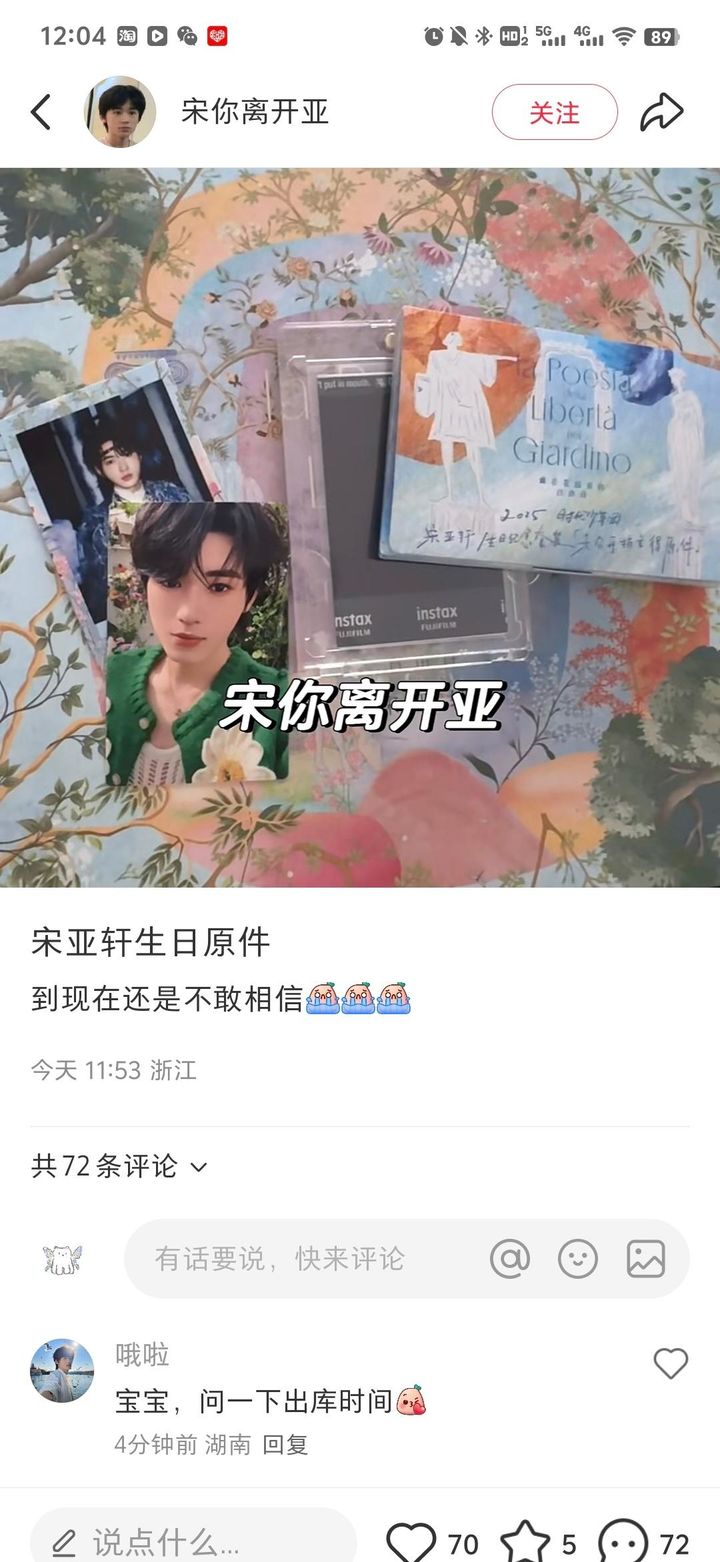Viewport: 720px width, 1562px height.
Task: Like the post with heart icon
Action: (412, 1543)
